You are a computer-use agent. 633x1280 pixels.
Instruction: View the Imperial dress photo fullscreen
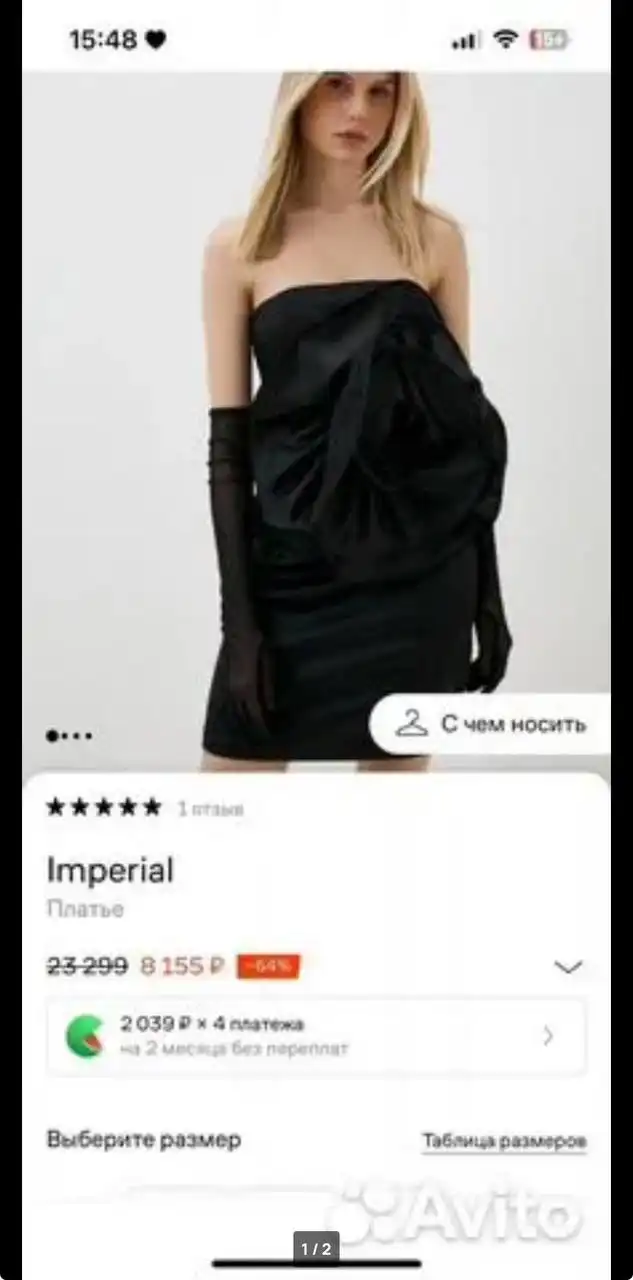click(316, 400)
